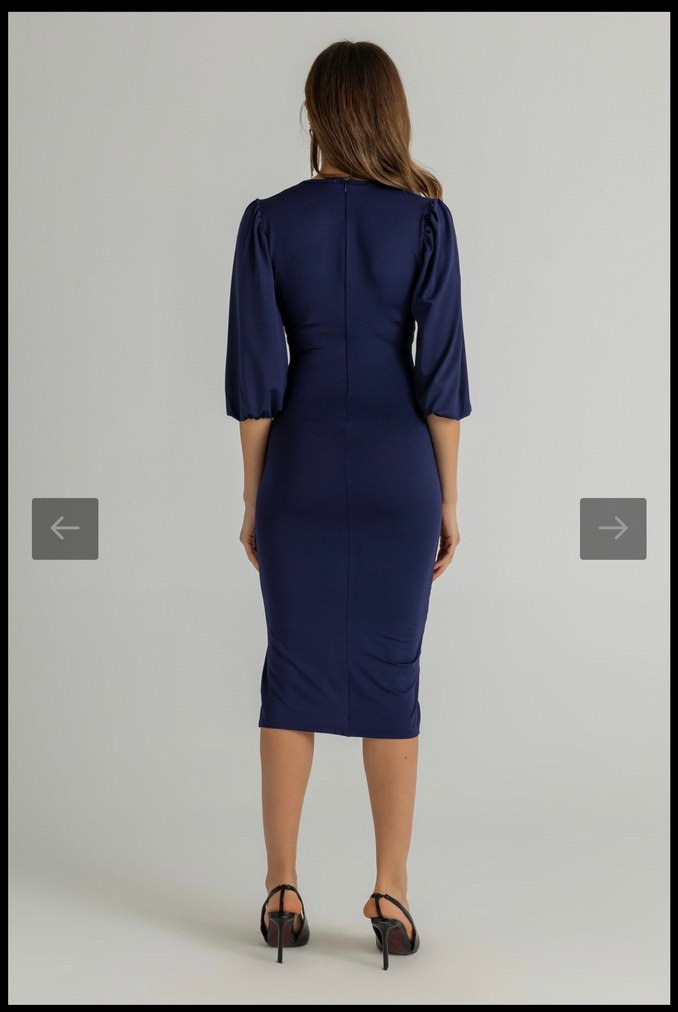Screen dimensions: 678x1012
Task: Show the next product photo
Action: point(612,528)
